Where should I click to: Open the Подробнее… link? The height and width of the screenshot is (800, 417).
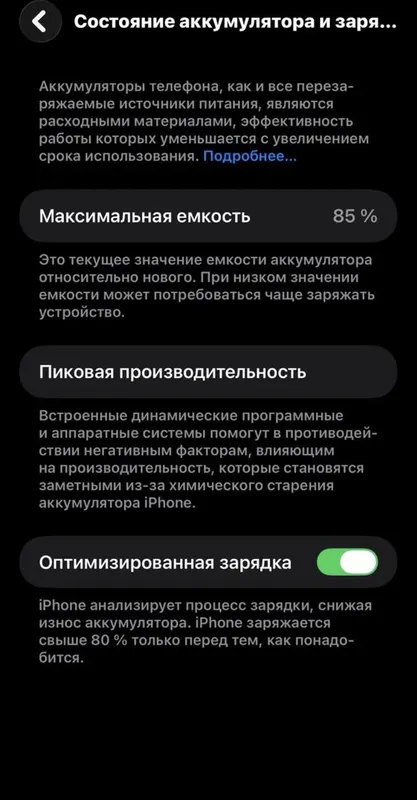tap(250, 157)
